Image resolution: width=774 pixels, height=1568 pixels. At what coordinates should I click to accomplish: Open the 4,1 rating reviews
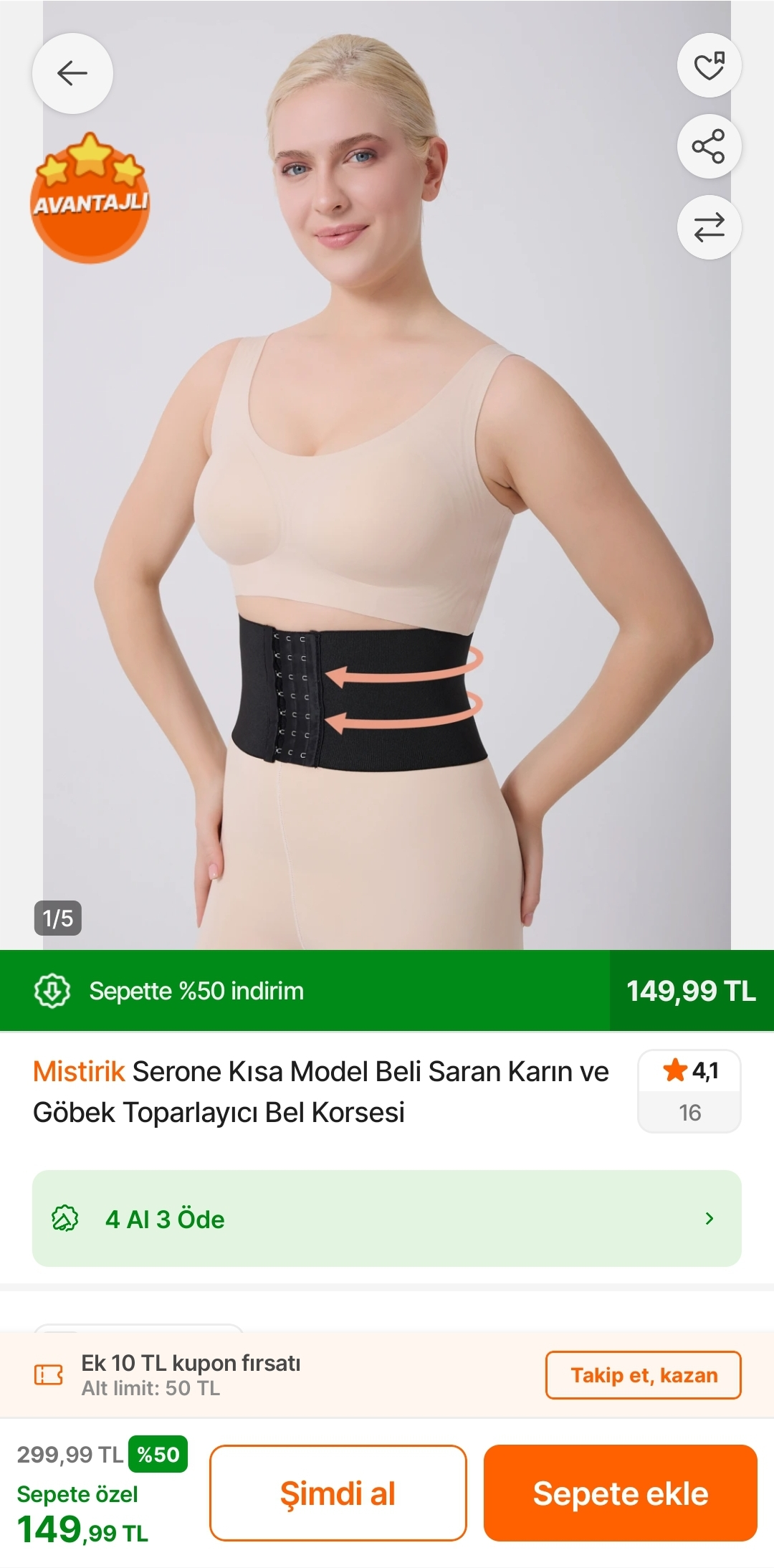click(x=689, y=1091)
